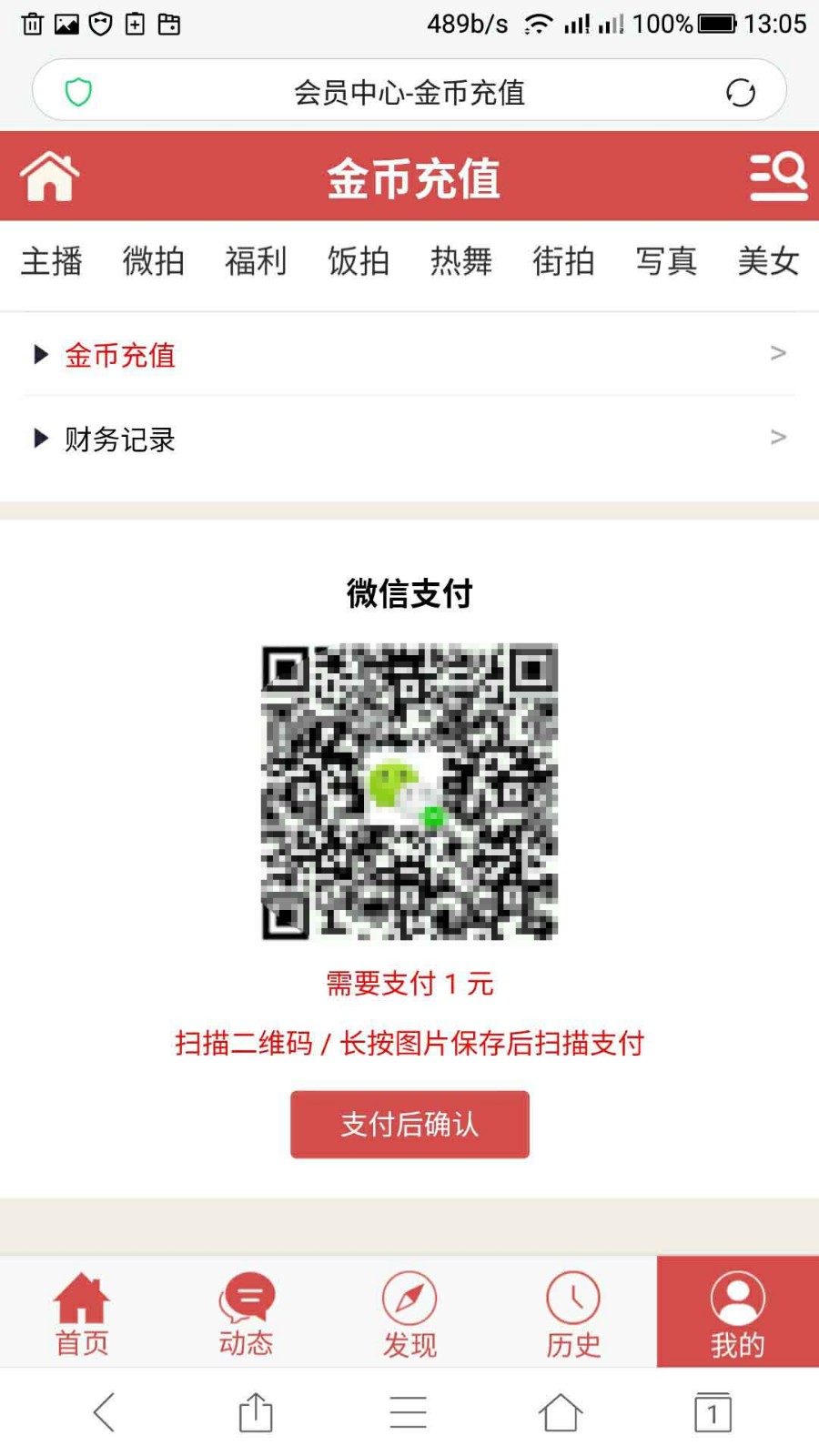This screenshot has width=819, height=1456.
Task: Expand the 财务记录 section chevron
Action: click(x=778, y=437)
